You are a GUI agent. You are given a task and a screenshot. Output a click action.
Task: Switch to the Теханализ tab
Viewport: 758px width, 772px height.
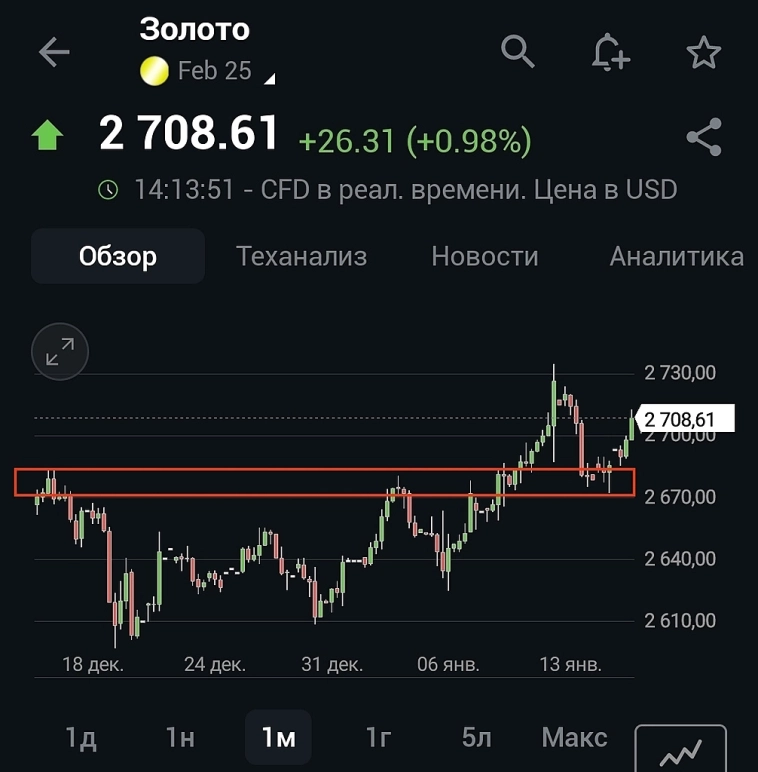point(301,256)
